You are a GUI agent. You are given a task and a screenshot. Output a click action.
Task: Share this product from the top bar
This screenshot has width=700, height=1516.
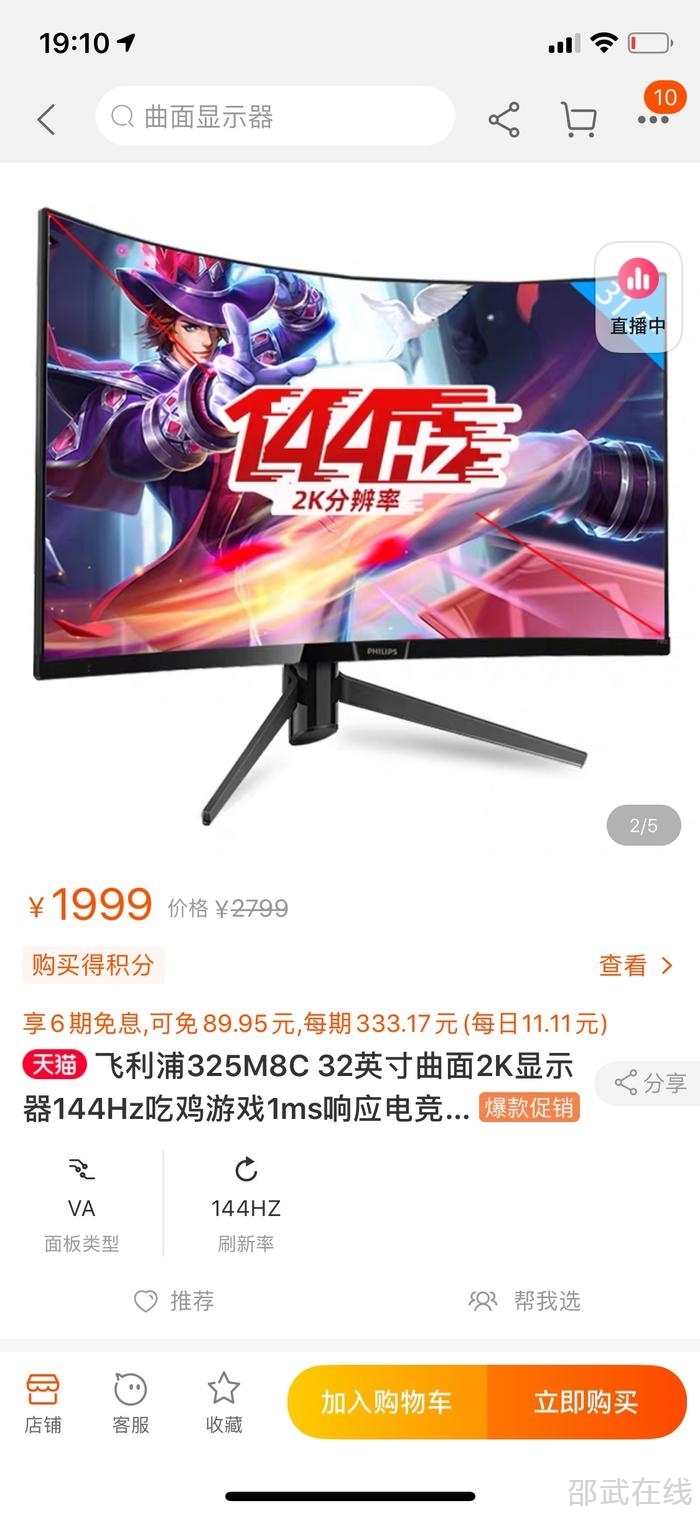click(504, 119)
